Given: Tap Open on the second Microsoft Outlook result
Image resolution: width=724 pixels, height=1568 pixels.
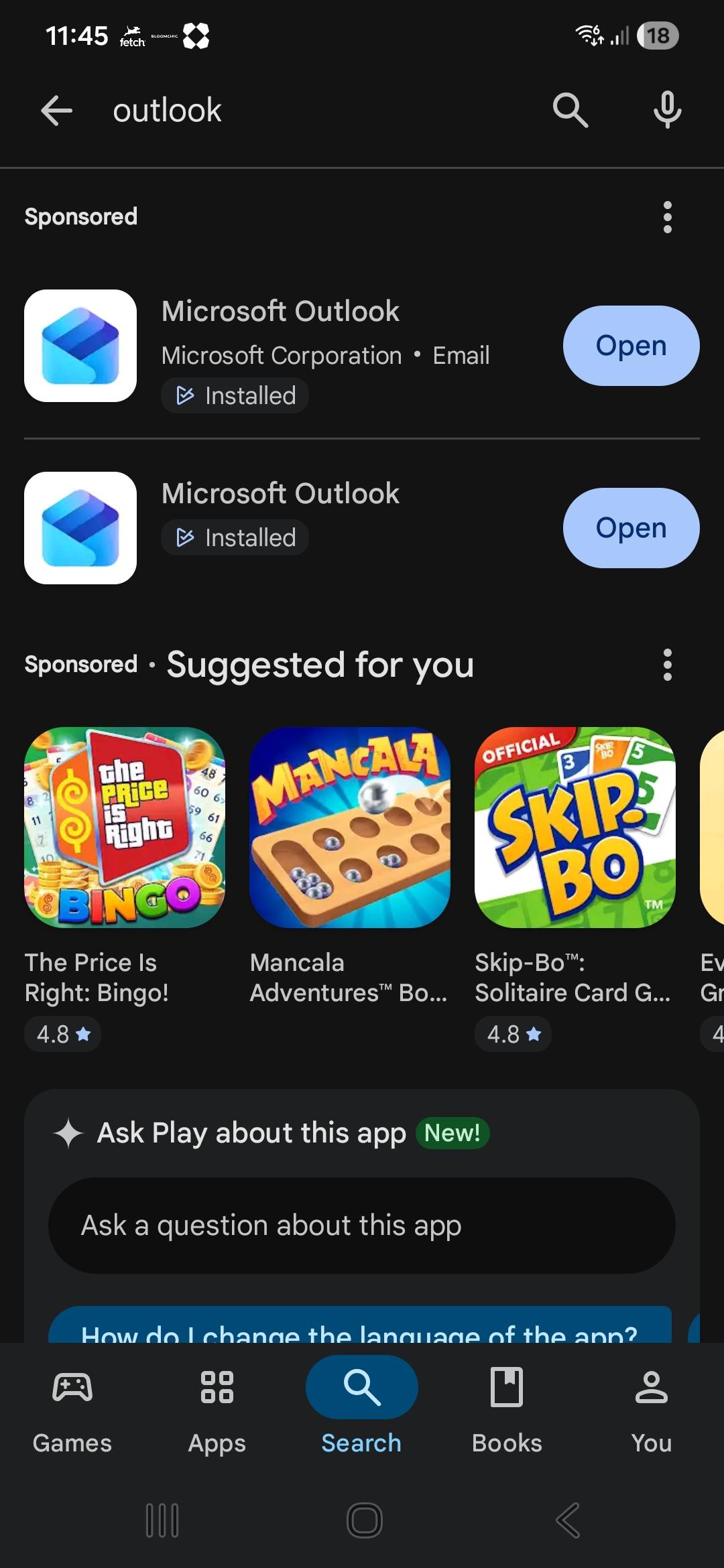Looking at the screenshot, I should pos(631,528).
